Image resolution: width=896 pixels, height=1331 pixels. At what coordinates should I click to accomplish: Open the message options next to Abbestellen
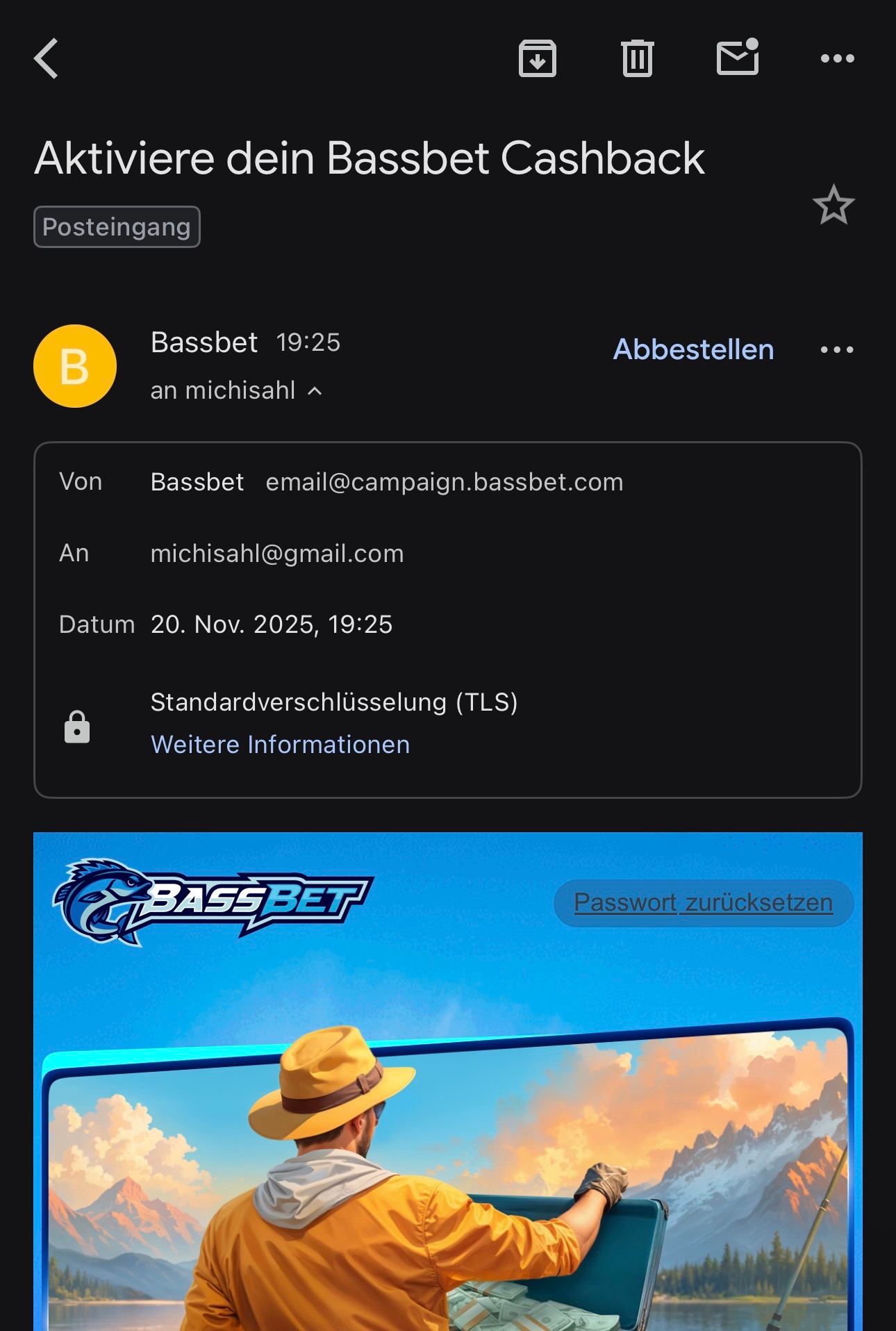(x=837, y=349)
